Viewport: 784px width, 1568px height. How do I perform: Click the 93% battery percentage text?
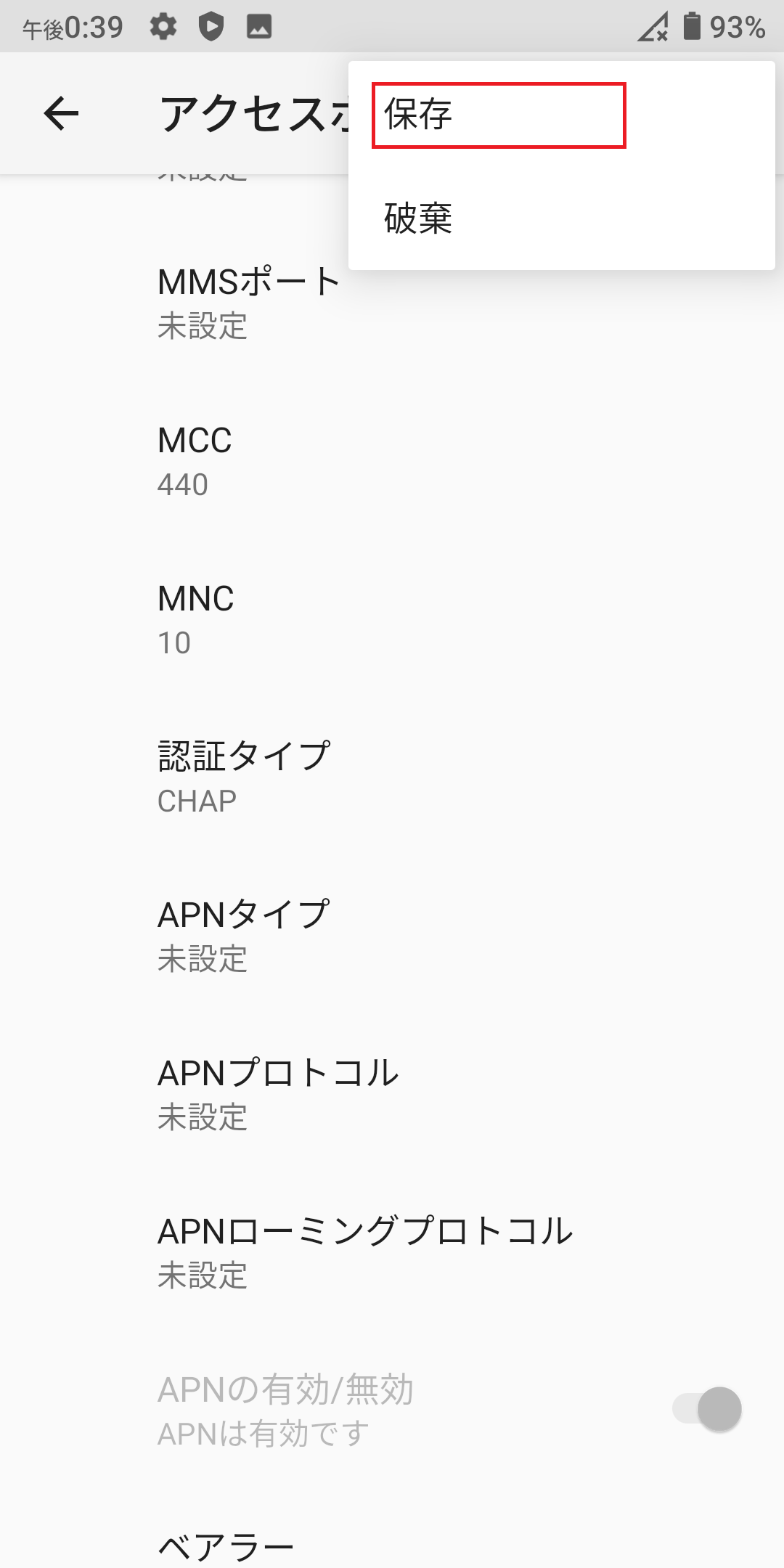click(738, 28)
